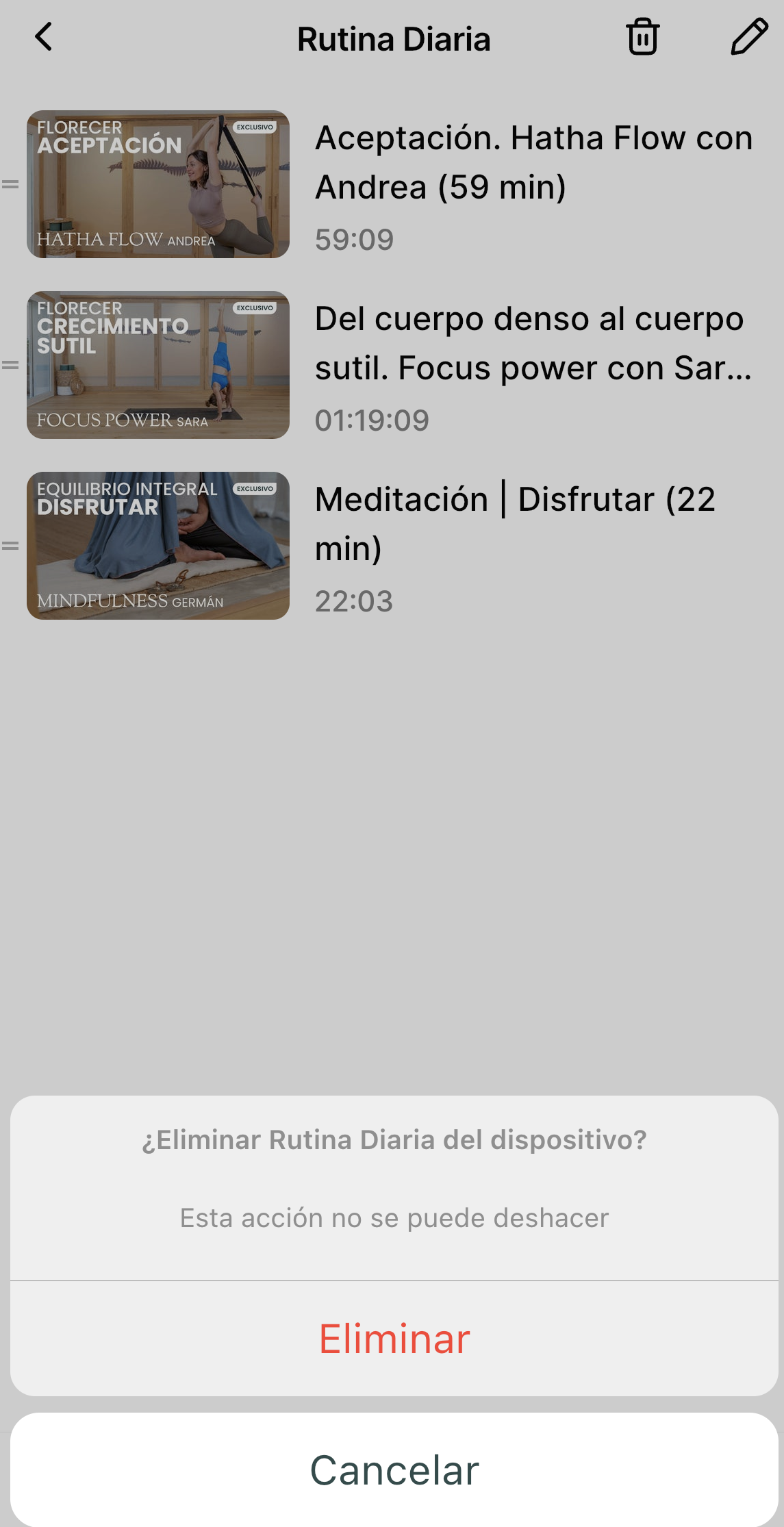This screenshot has height=1527, width=784.
Task: Open Meditación Disfrutar 22 min video
Action: coord(158,546)
